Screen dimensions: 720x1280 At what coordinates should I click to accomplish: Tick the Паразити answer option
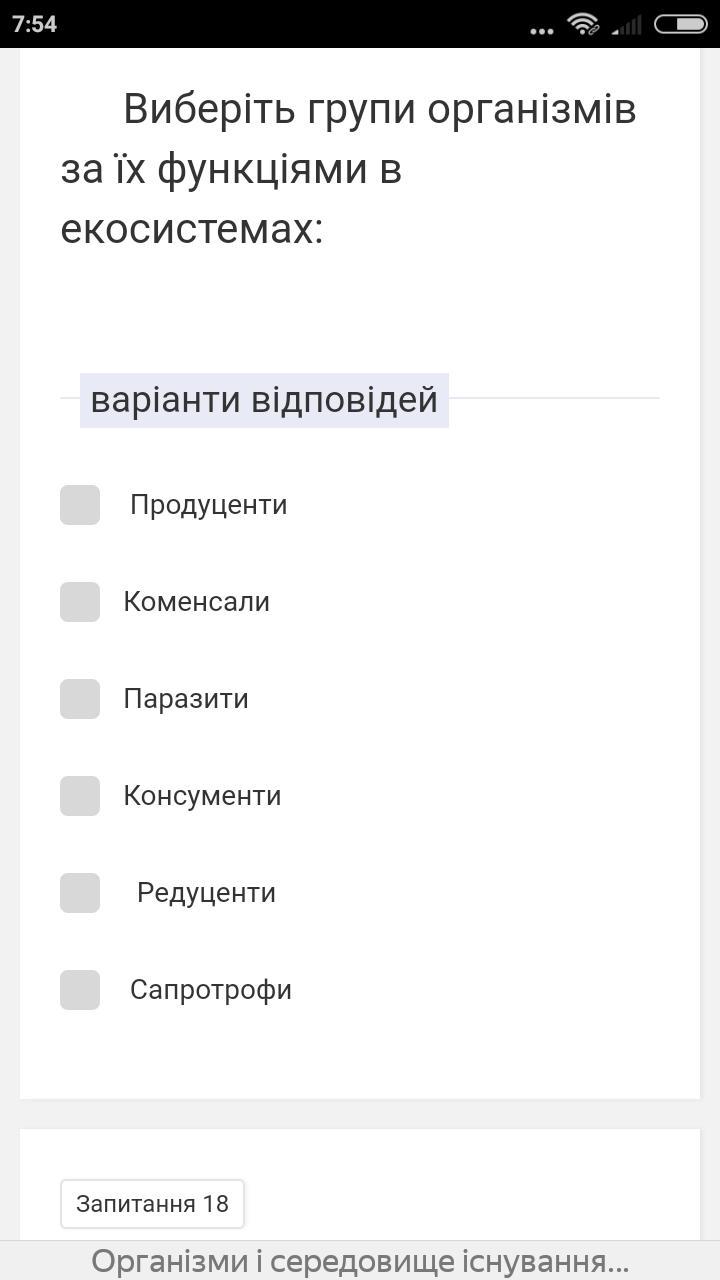pos(80,699)
